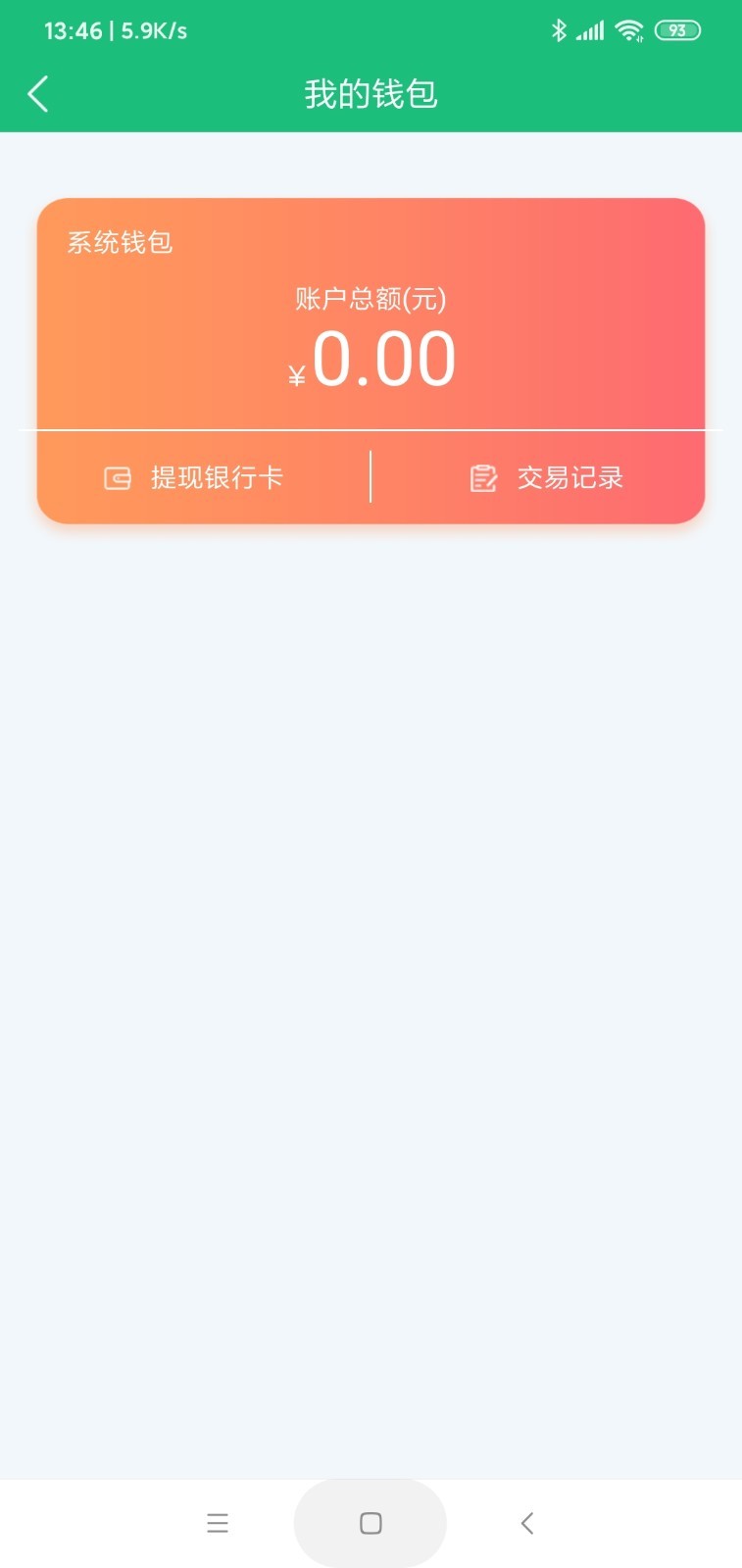
Task: Tap the cellular signal icon in the status bar
Action: pos(590,29)
